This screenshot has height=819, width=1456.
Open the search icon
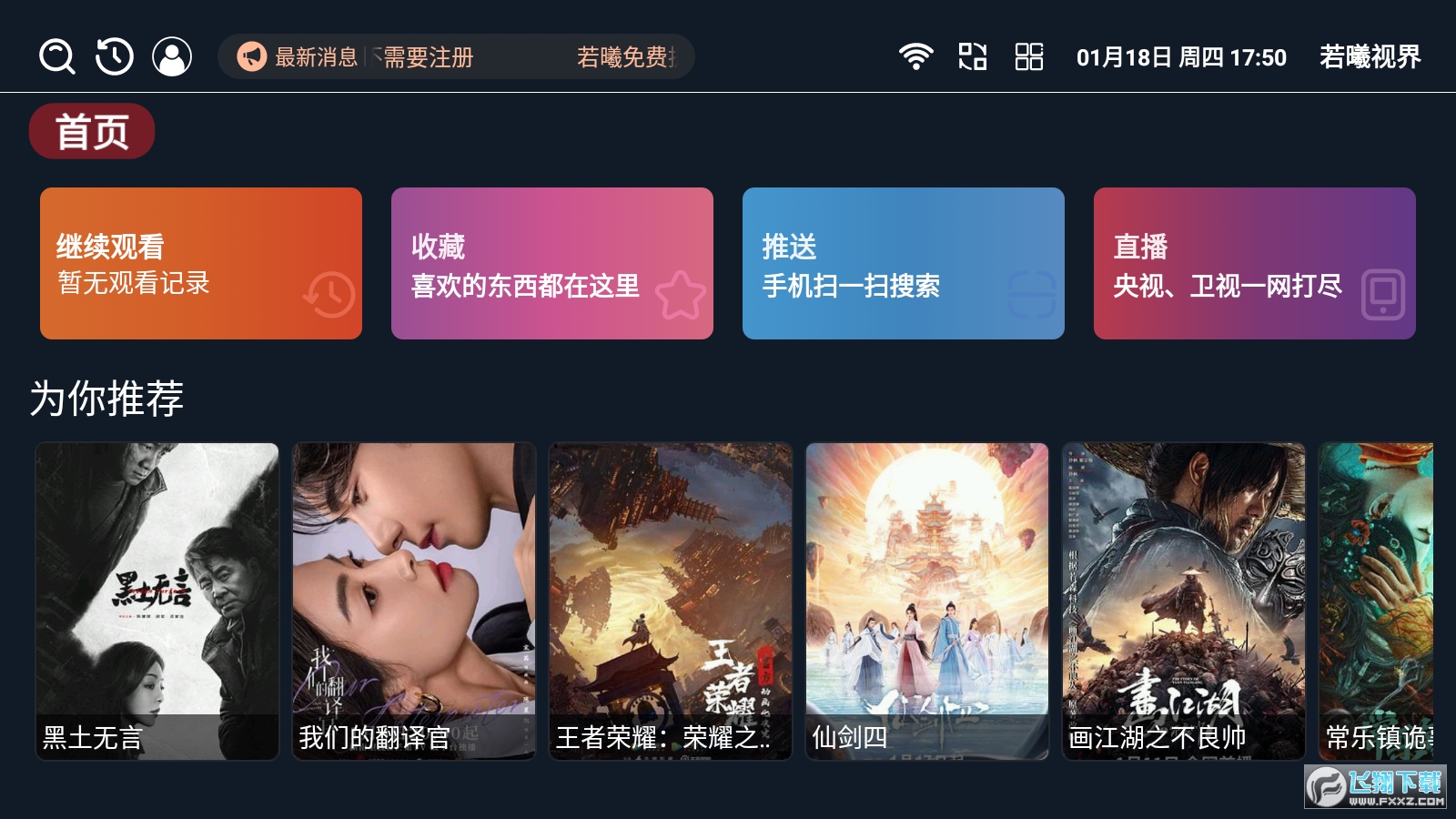[56, 56]
